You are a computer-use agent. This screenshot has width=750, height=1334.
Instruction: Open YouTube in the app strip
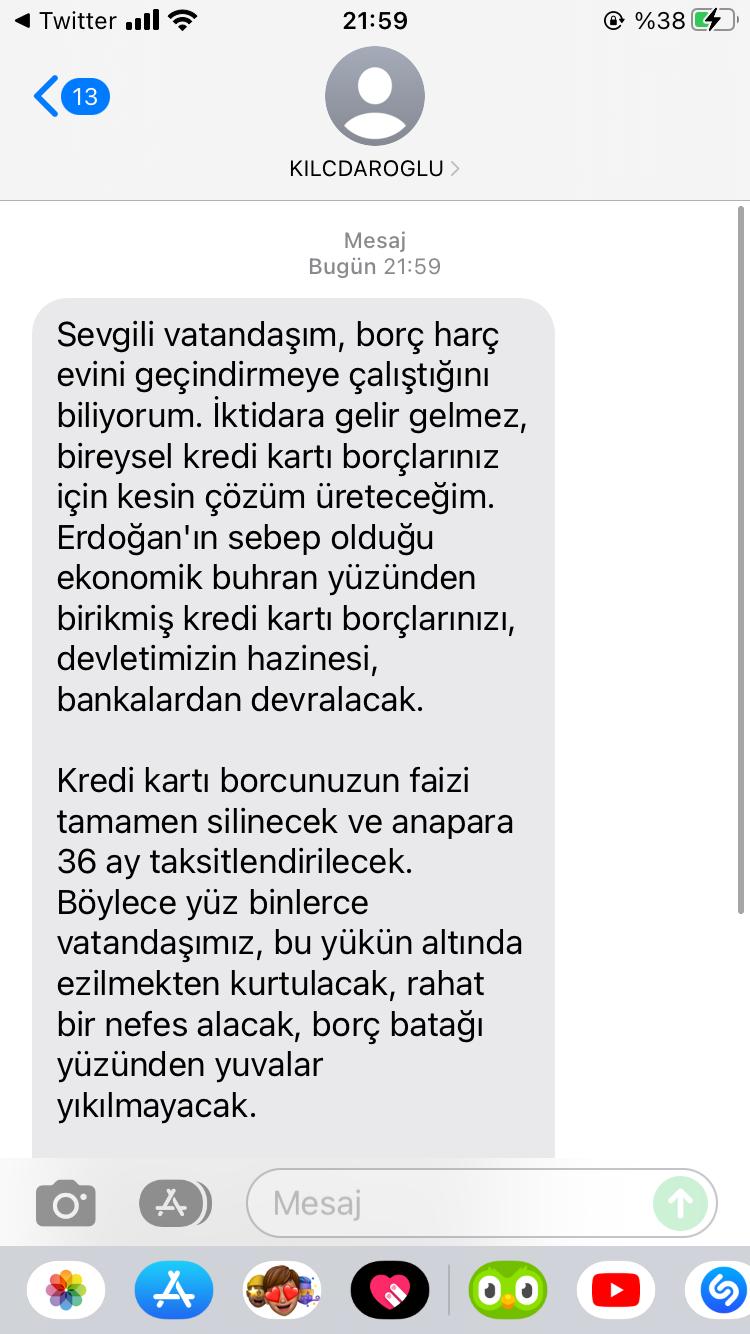[x=615, y=1291]
